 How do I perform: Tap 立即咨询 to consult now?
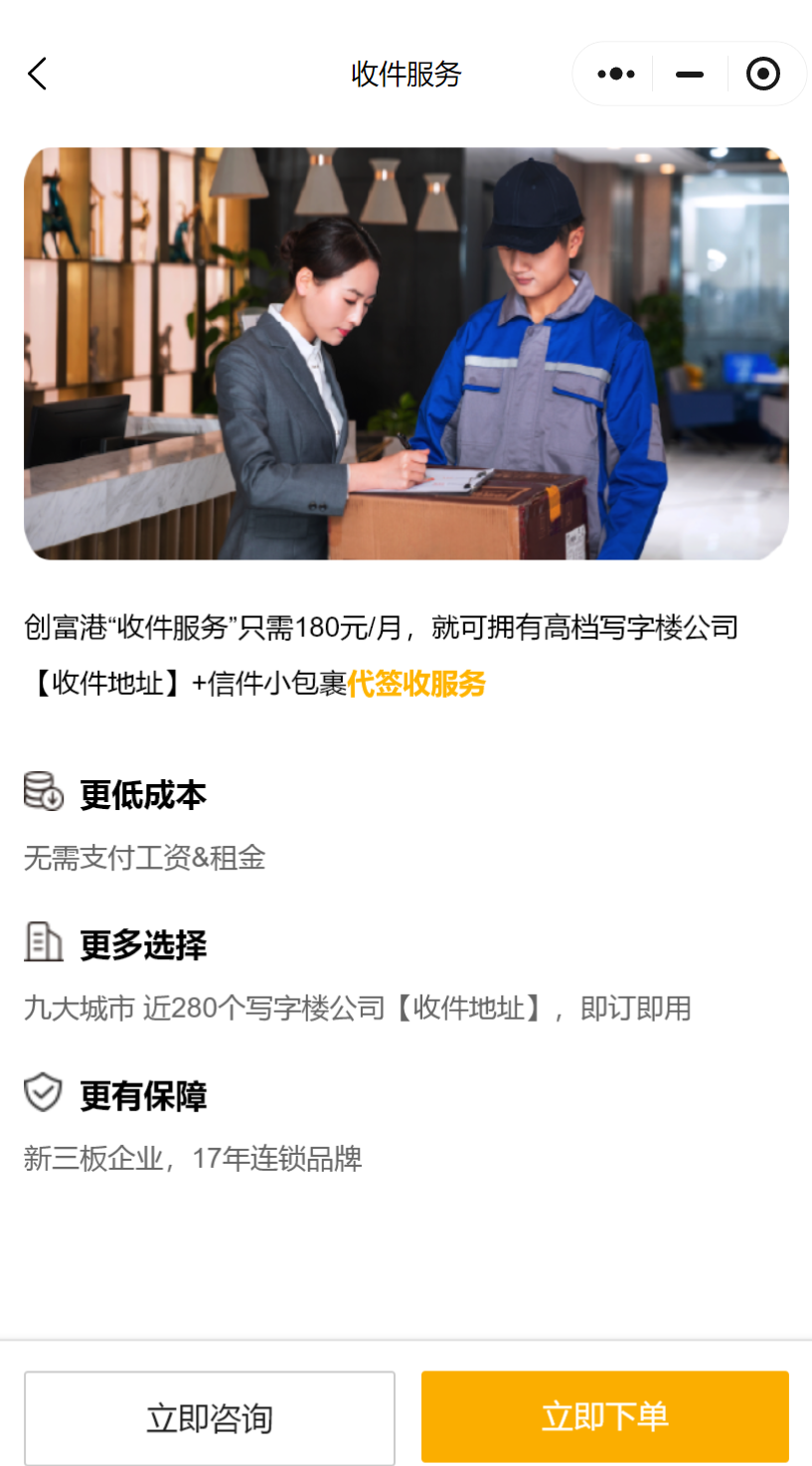[x=210, y=1417]
